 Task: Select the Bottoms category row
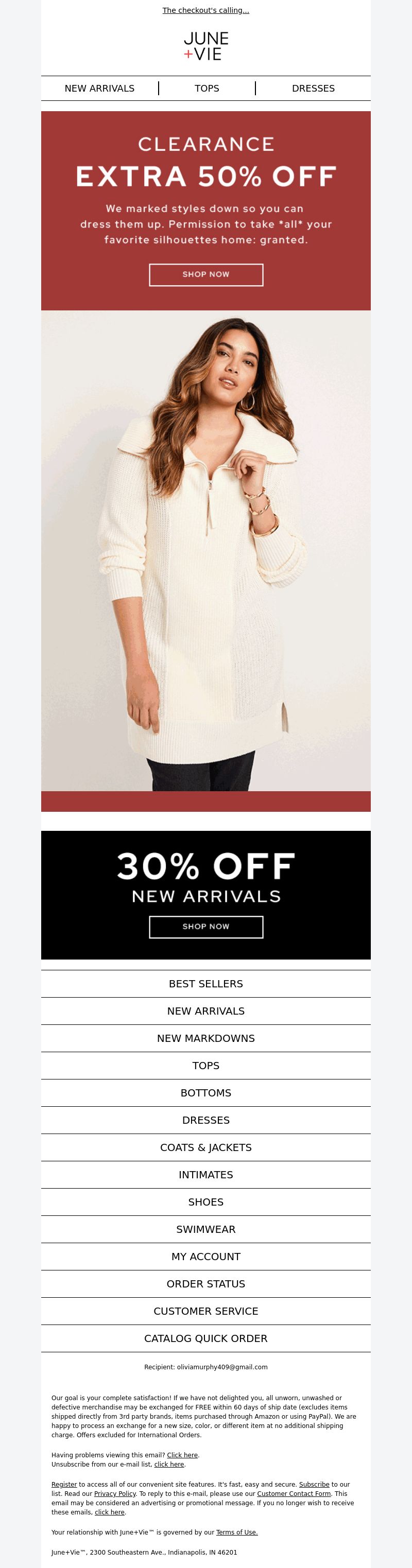click(x=205, y=1093)
